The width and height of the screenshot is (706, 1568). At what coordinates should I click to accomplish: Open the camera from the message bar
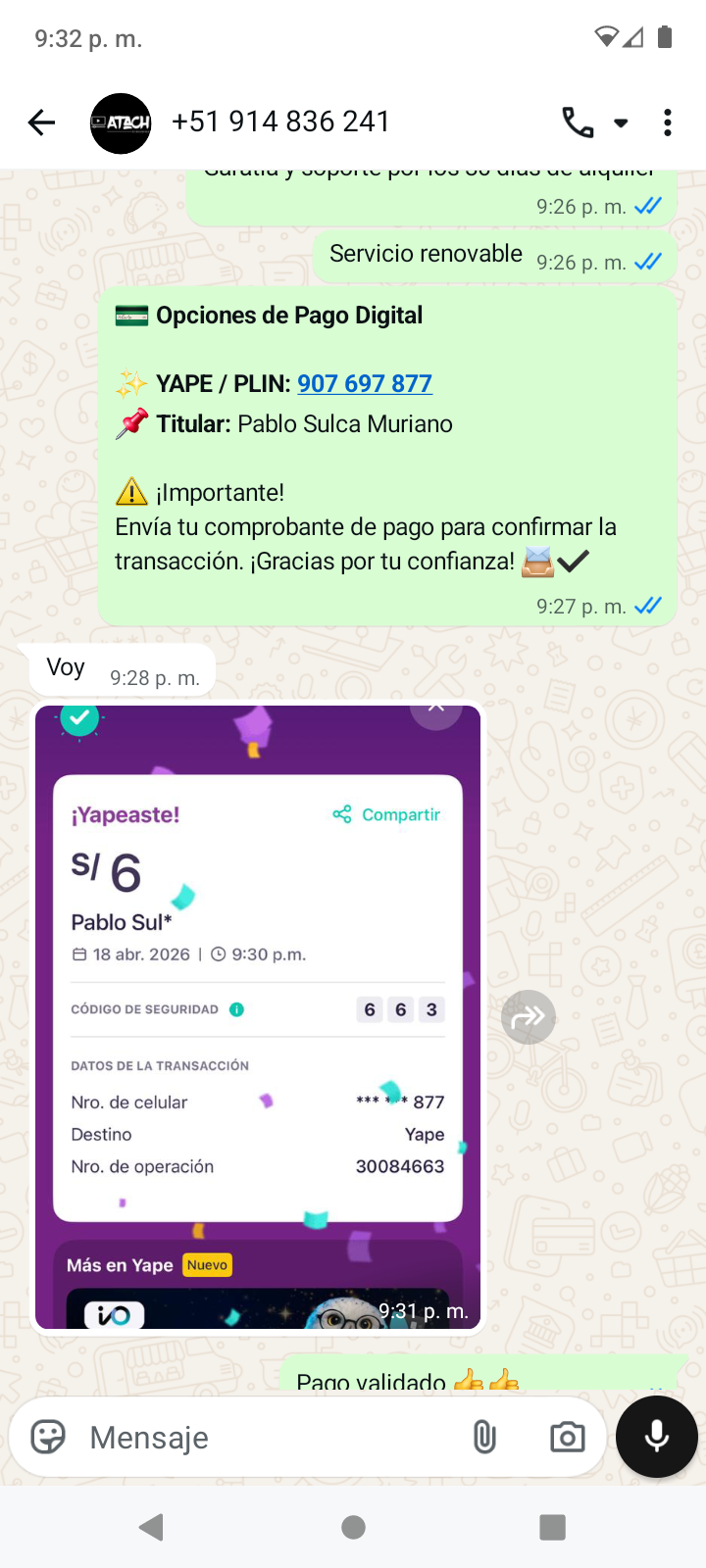(x=568, y=1438)
